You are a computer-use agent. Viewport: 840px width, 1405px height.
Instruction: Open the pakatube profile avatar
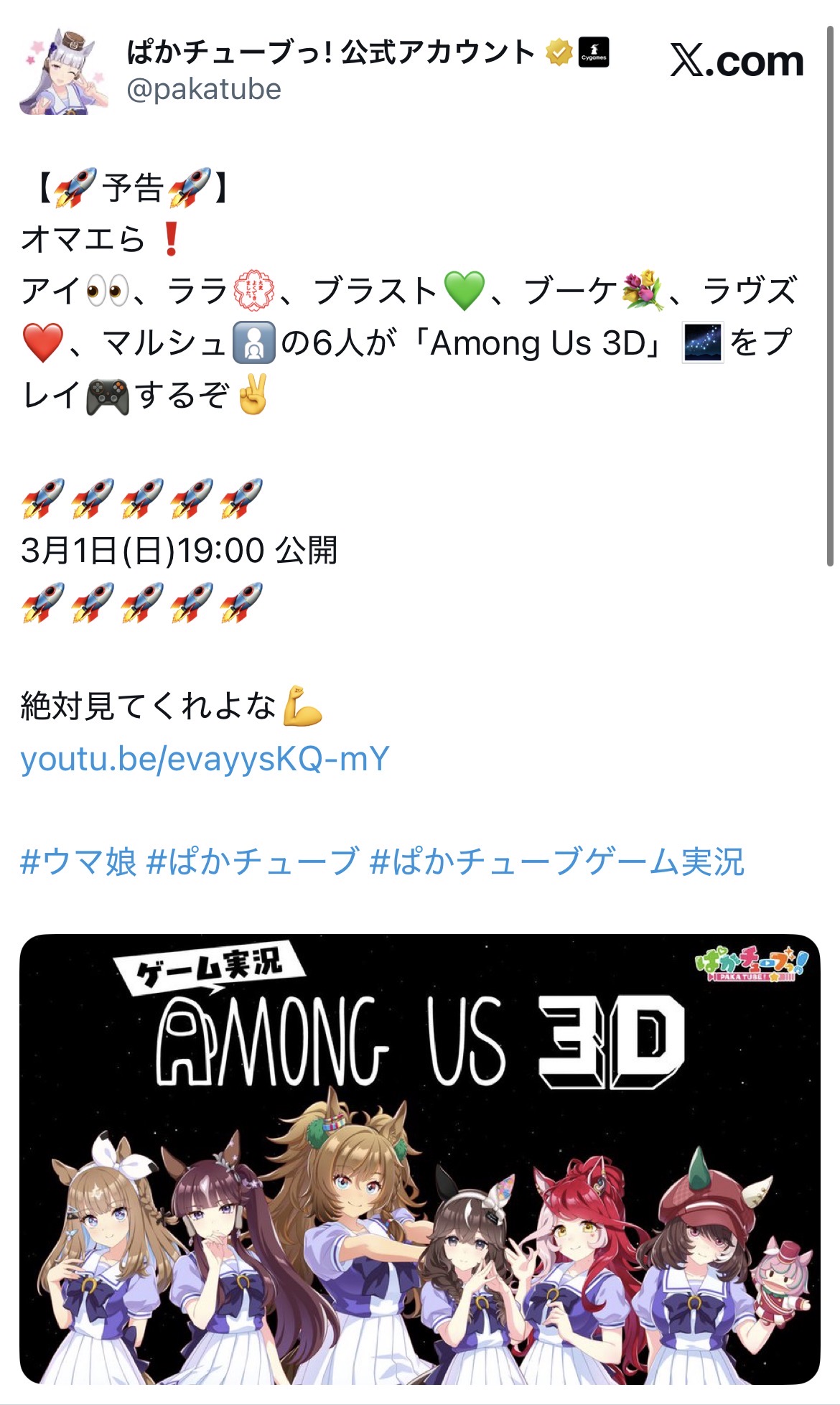click(x=63, y=72)
